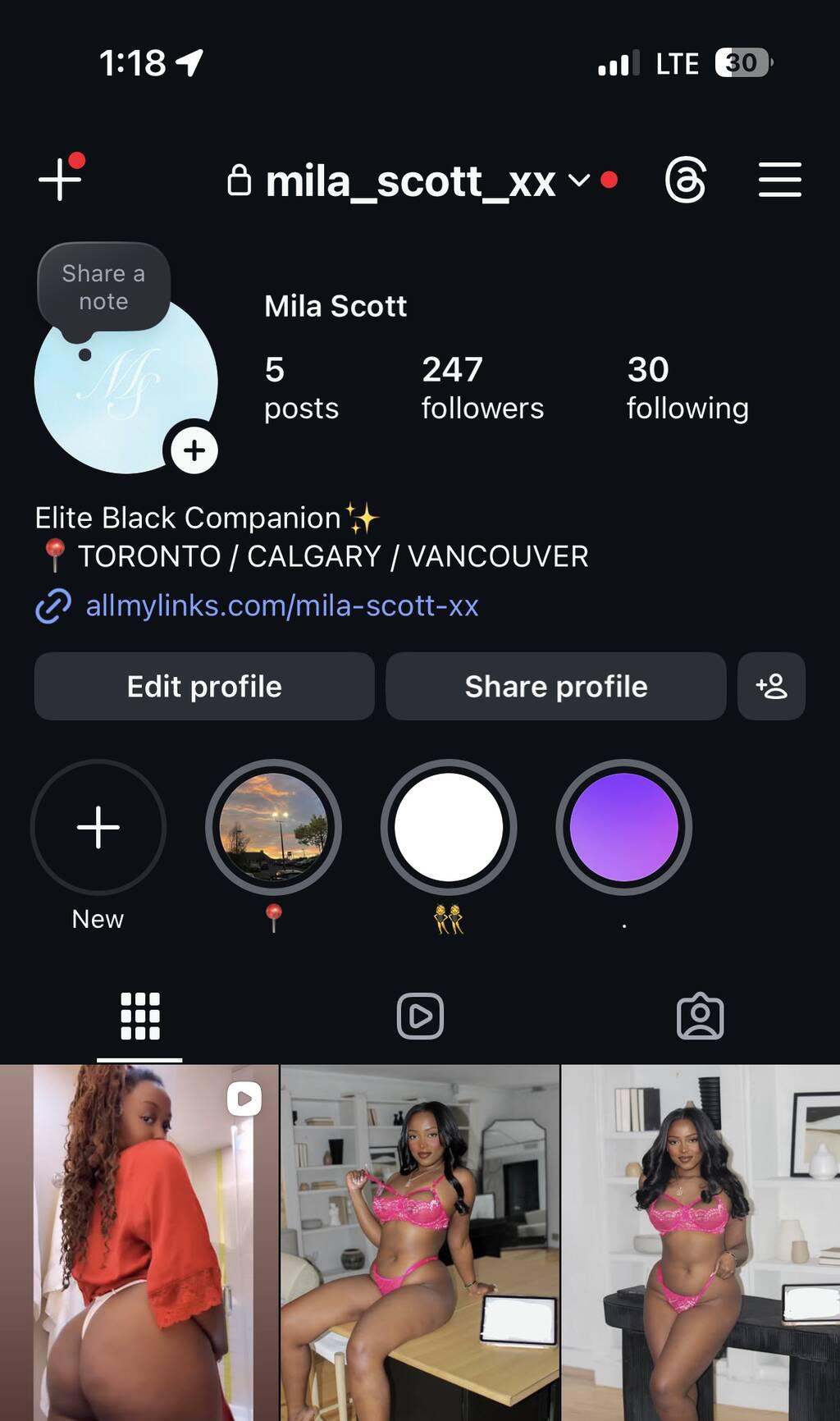The width and height of the screenshot is (840, 1421).
Task: Open the first post marked with reel icon
Action: (139, 1243)
